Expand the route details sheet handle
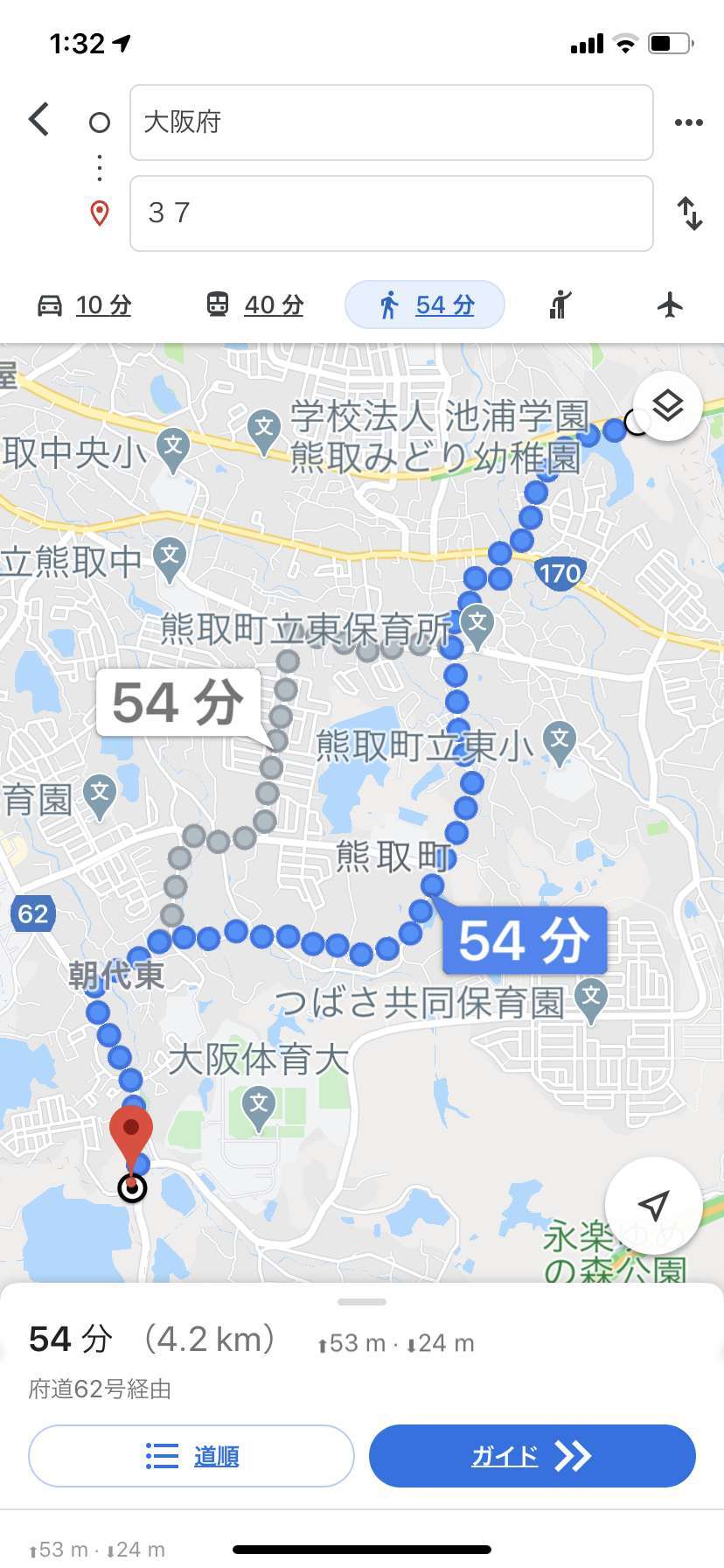The width and height of the screenshot is (724, 1568). tap(362, 1302)
